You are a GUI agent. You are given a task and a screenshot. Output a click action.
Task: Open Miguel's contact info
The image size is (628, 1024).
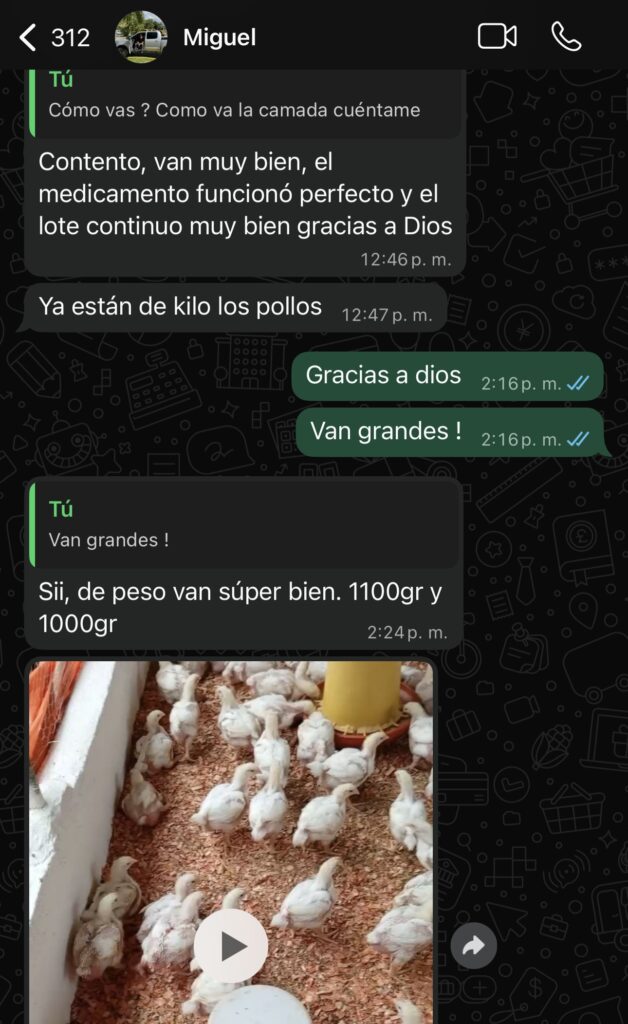(219, 38)
